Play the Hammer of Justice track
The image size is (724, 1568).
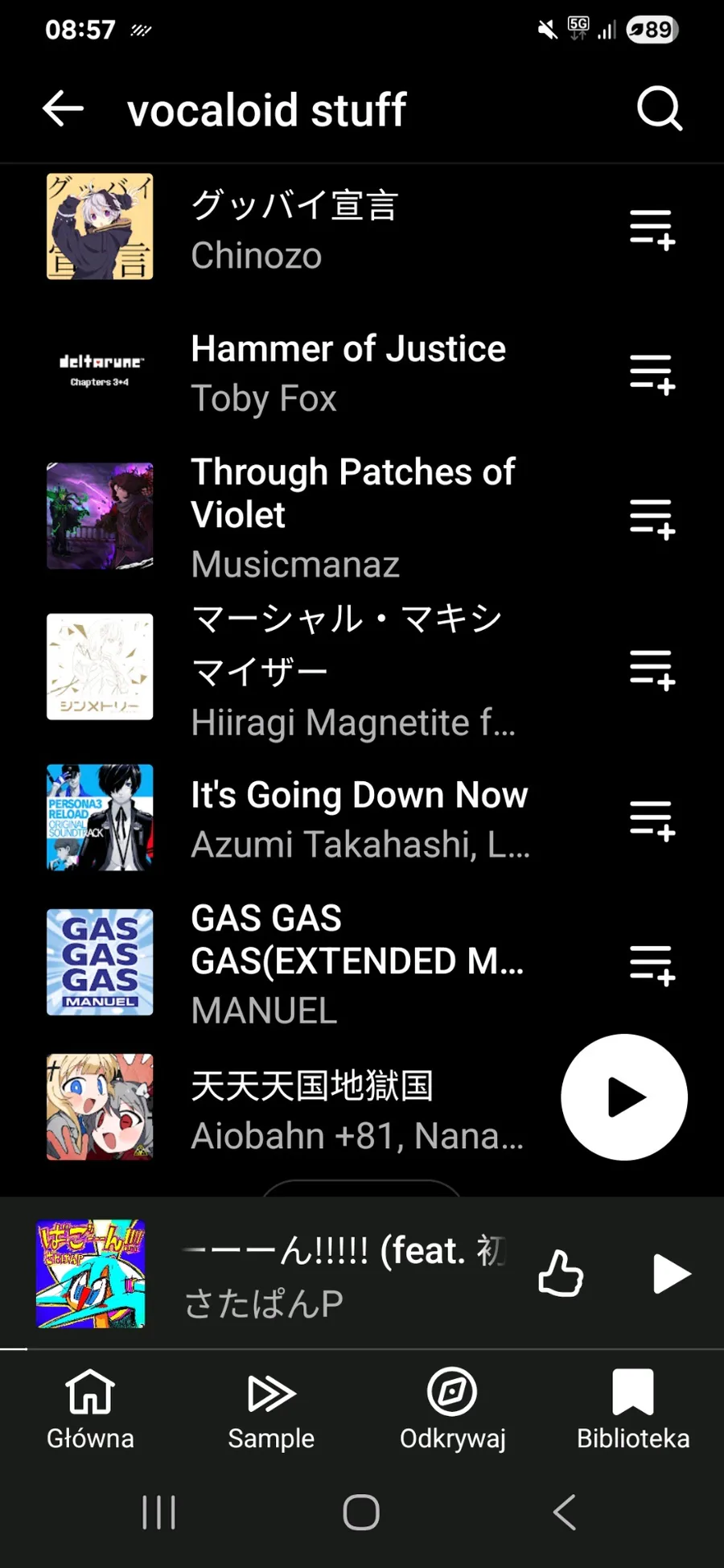pos(348,372)
